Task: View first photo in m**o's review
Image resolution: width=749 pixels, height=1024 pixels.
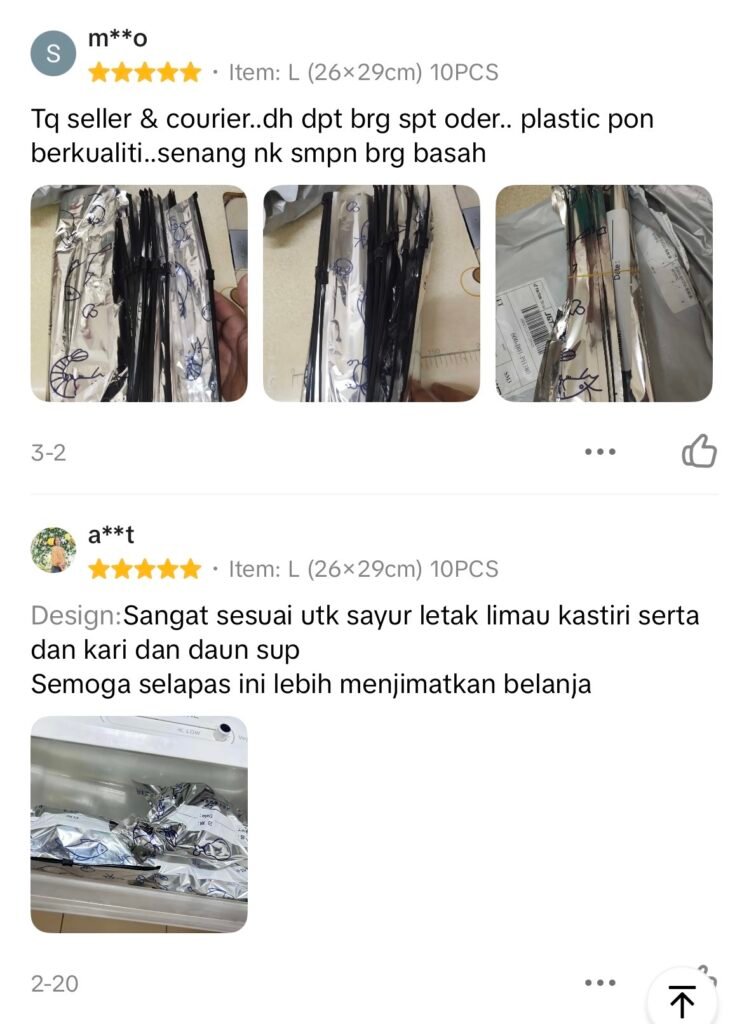Action: (x=139, y=294)
